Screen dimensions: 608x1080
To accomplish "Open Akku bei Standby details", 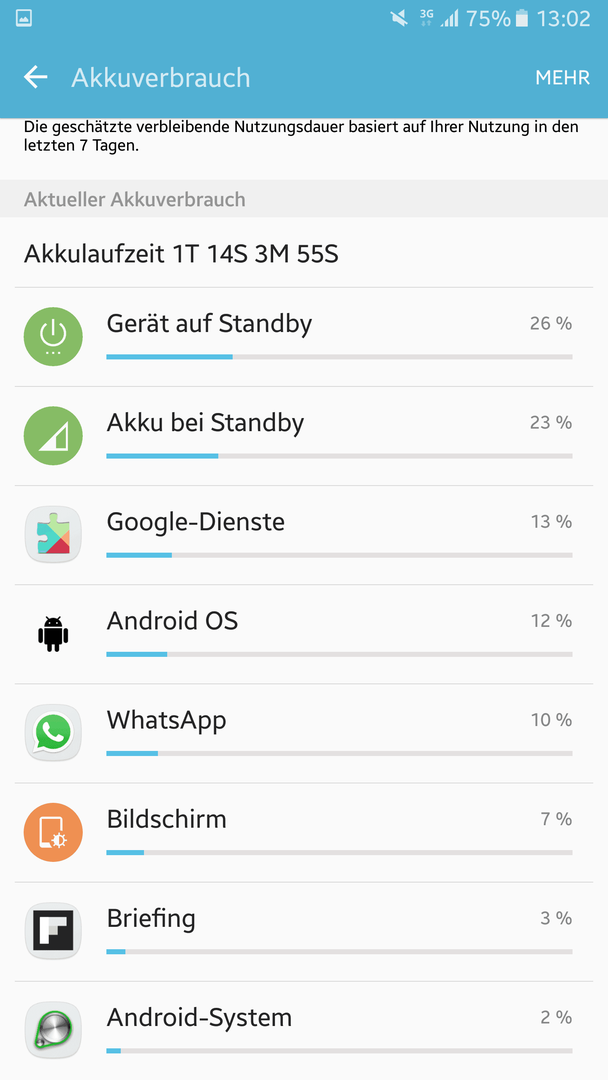I will (304, 436).
